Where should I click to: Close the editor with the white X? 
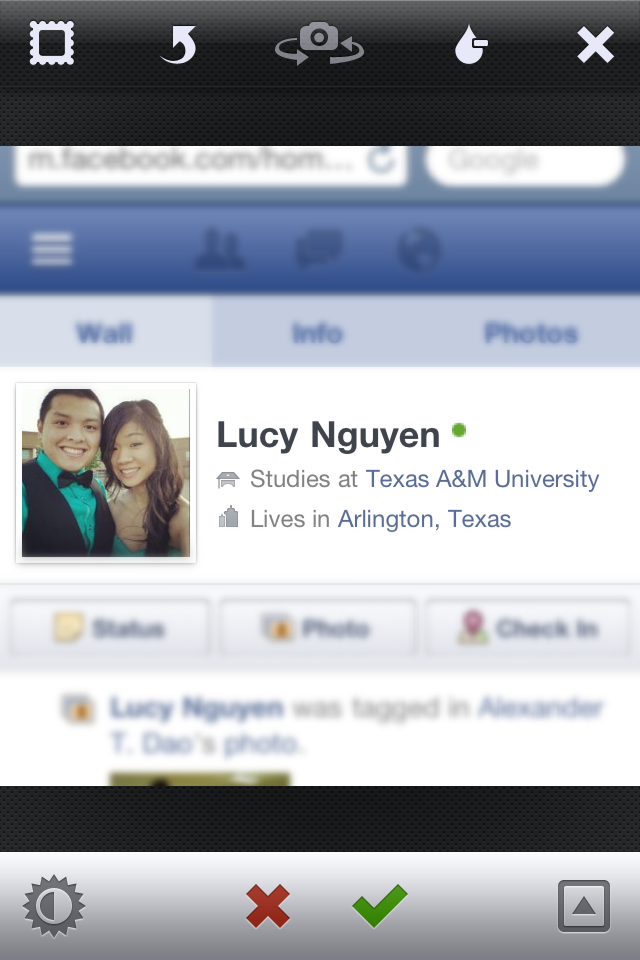point(595,45)
